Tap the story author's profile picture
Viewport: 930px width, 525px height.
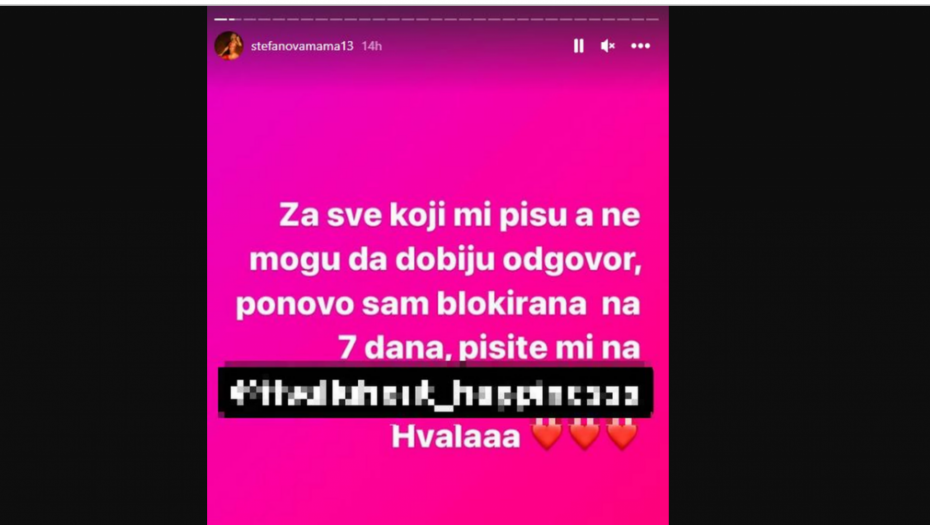tap(229, 46)
